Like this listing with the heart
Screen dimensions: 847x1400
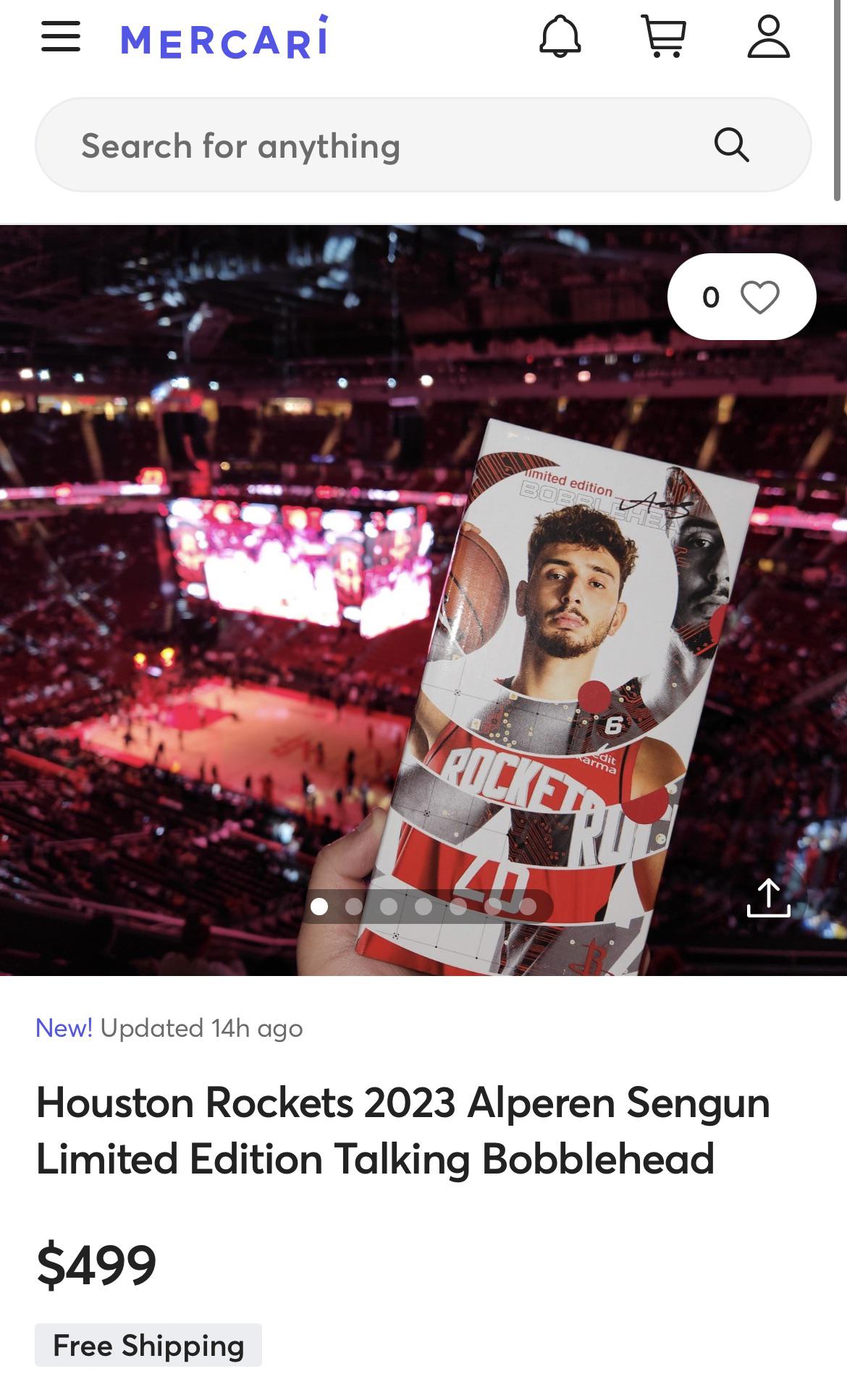[x=759, y=297]
